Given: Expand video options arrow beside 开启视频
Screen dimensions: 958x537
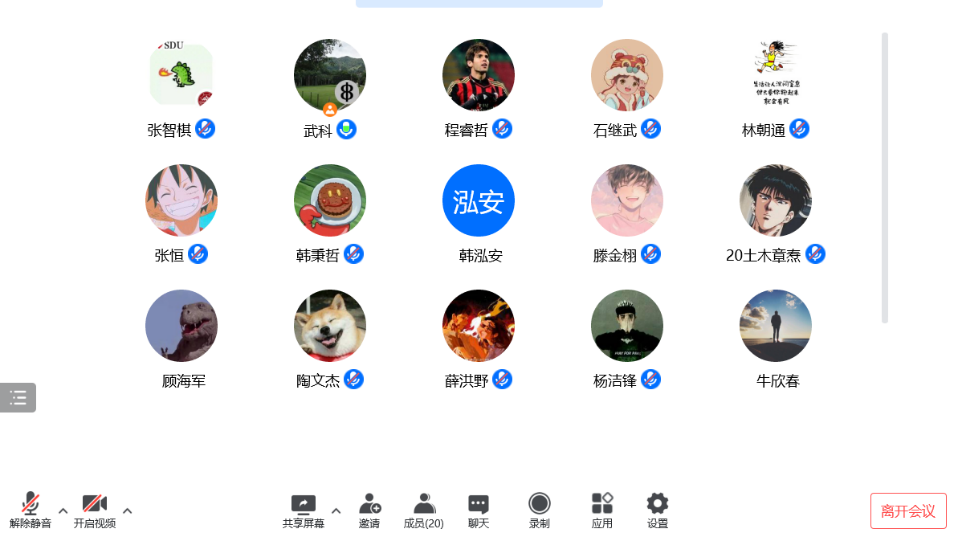Looking at the screenshot, I should tap(127, 510).
